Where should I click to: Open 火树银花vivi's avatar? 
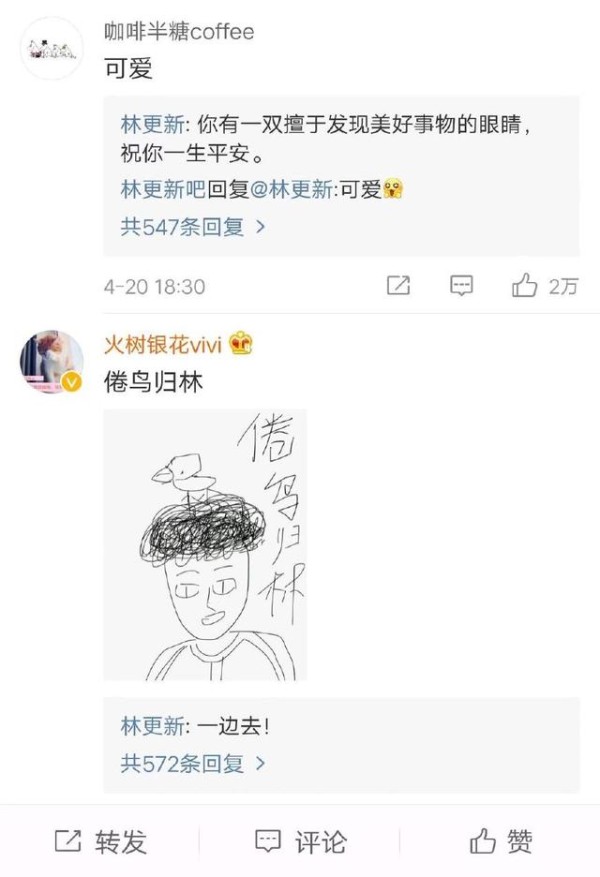[52, 361]
